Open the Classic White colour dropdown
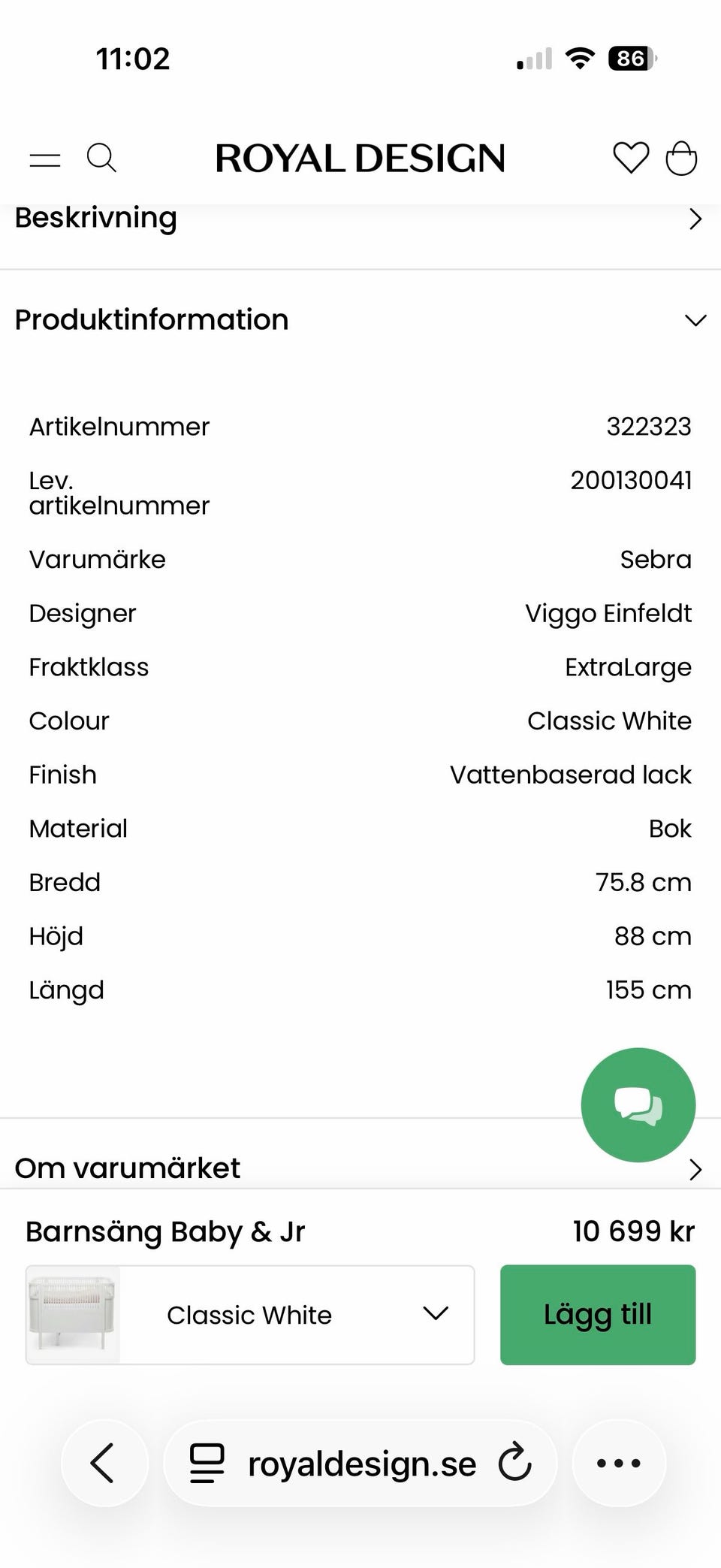Image resolution: width=721 pixels, height=1568 pixels. tap(250, 1315)
